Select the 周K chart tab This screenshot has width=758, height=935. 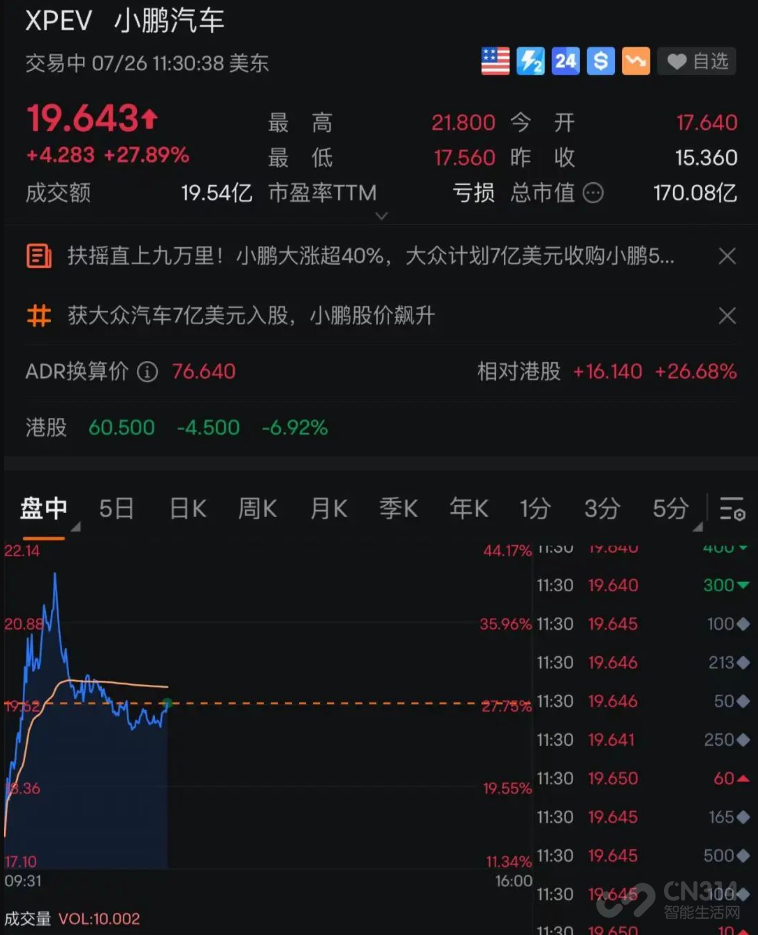257,508
